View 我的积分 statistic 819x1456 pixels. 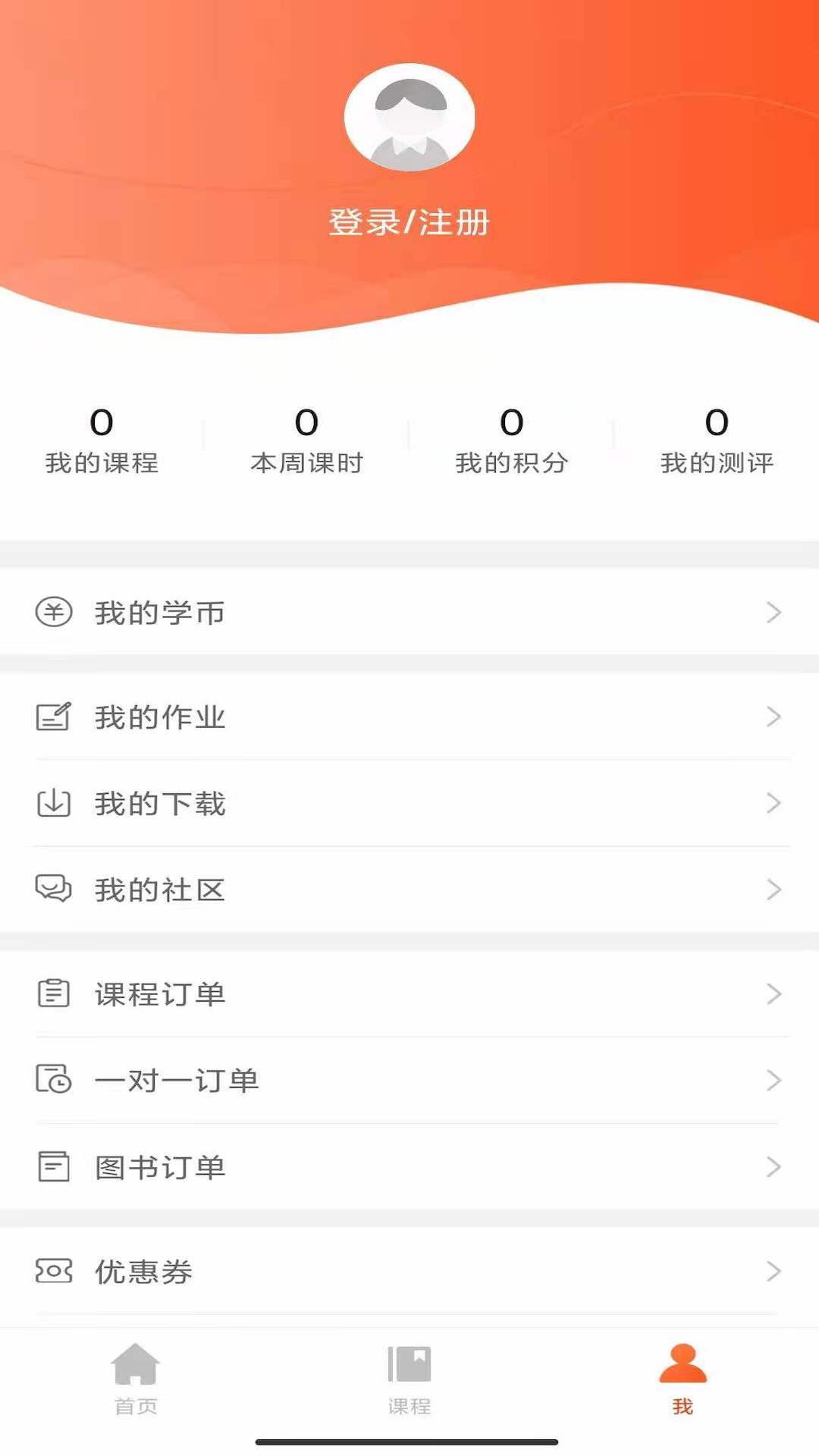tap(512, 440)
